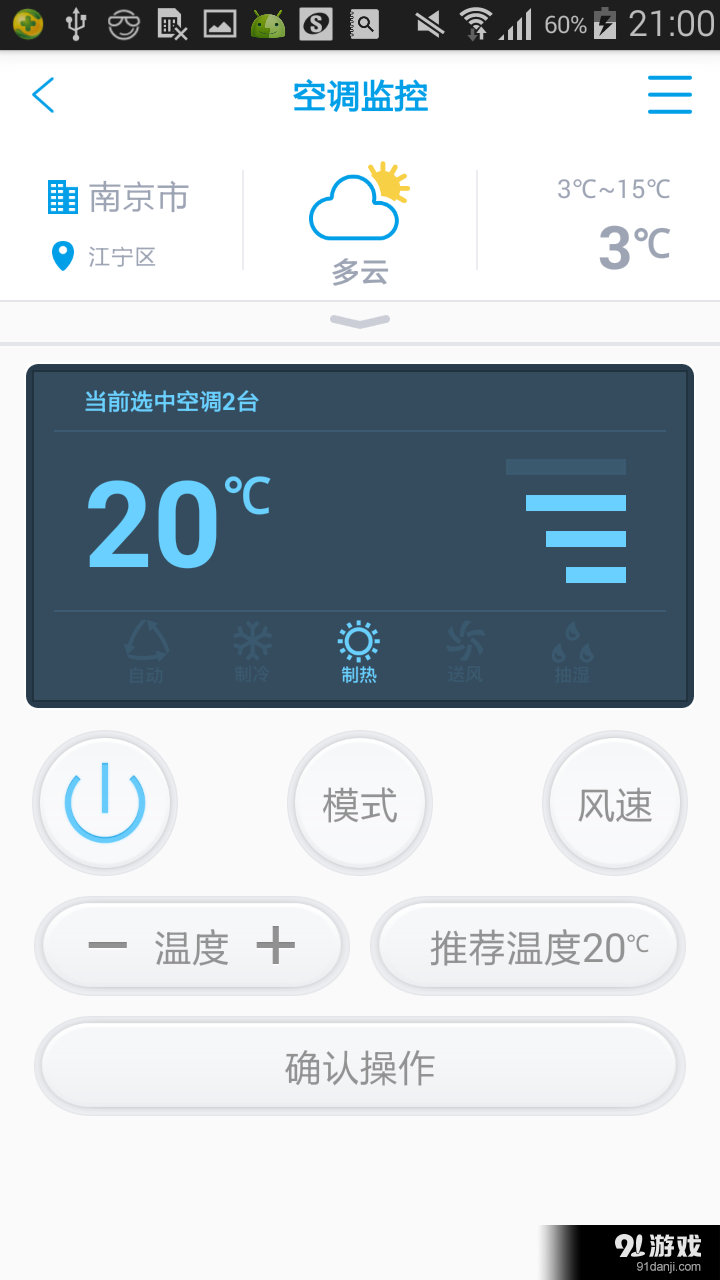Open the hamburger menu at top right

point(670,95)
